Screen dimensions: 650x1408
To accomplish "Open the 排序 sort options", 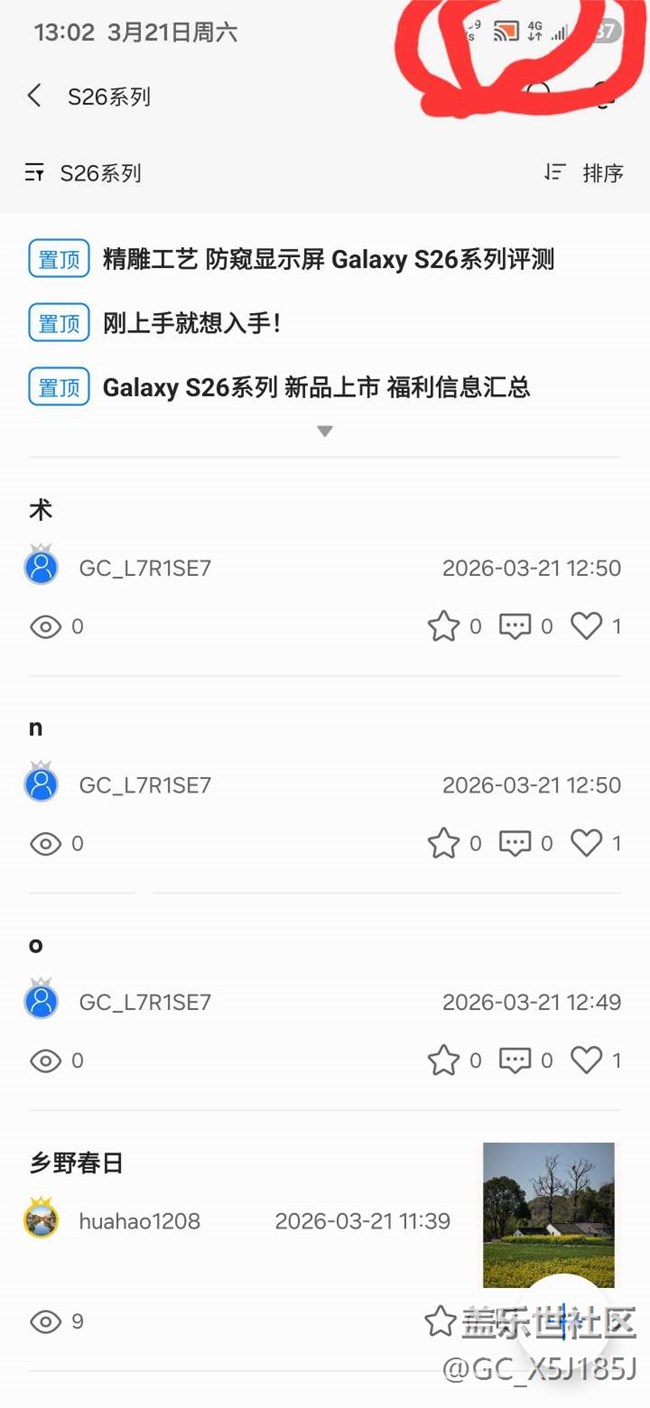I will click(584, 173).
